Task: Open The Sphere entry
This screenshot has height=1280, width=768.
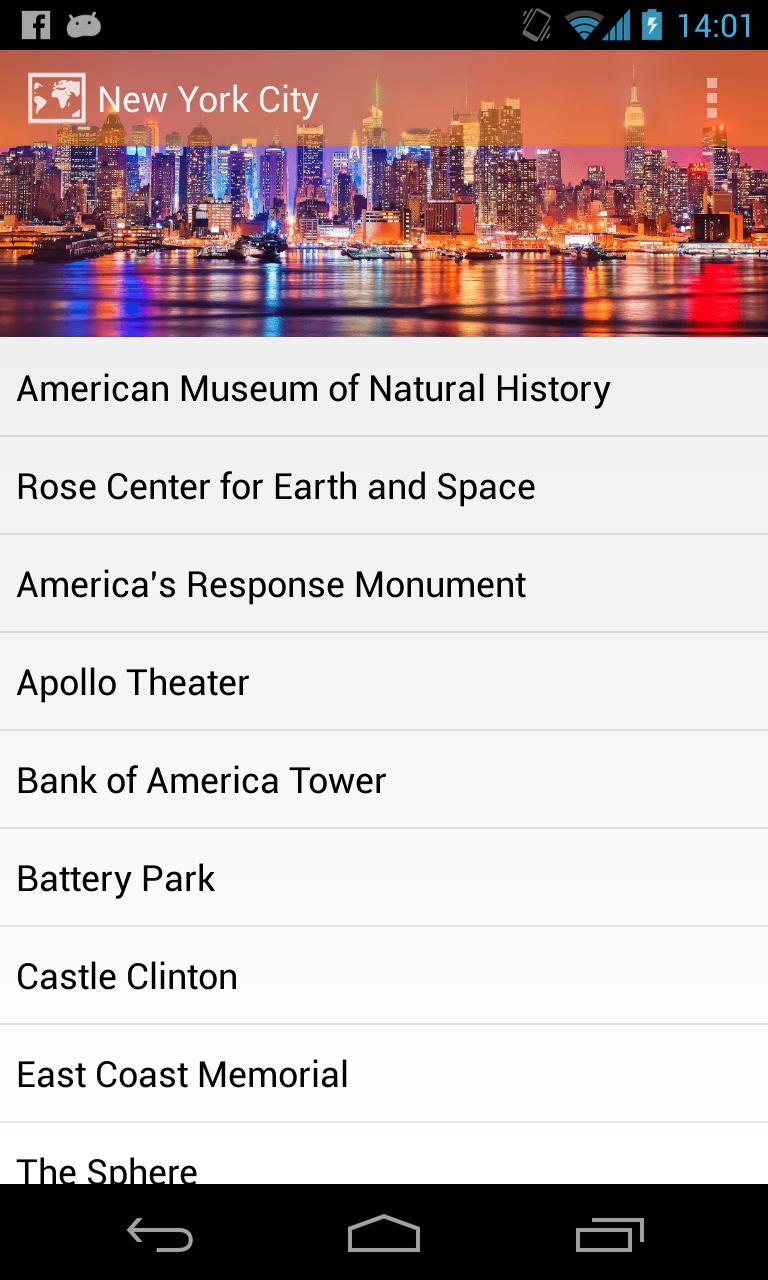Action: [384, 1160]
